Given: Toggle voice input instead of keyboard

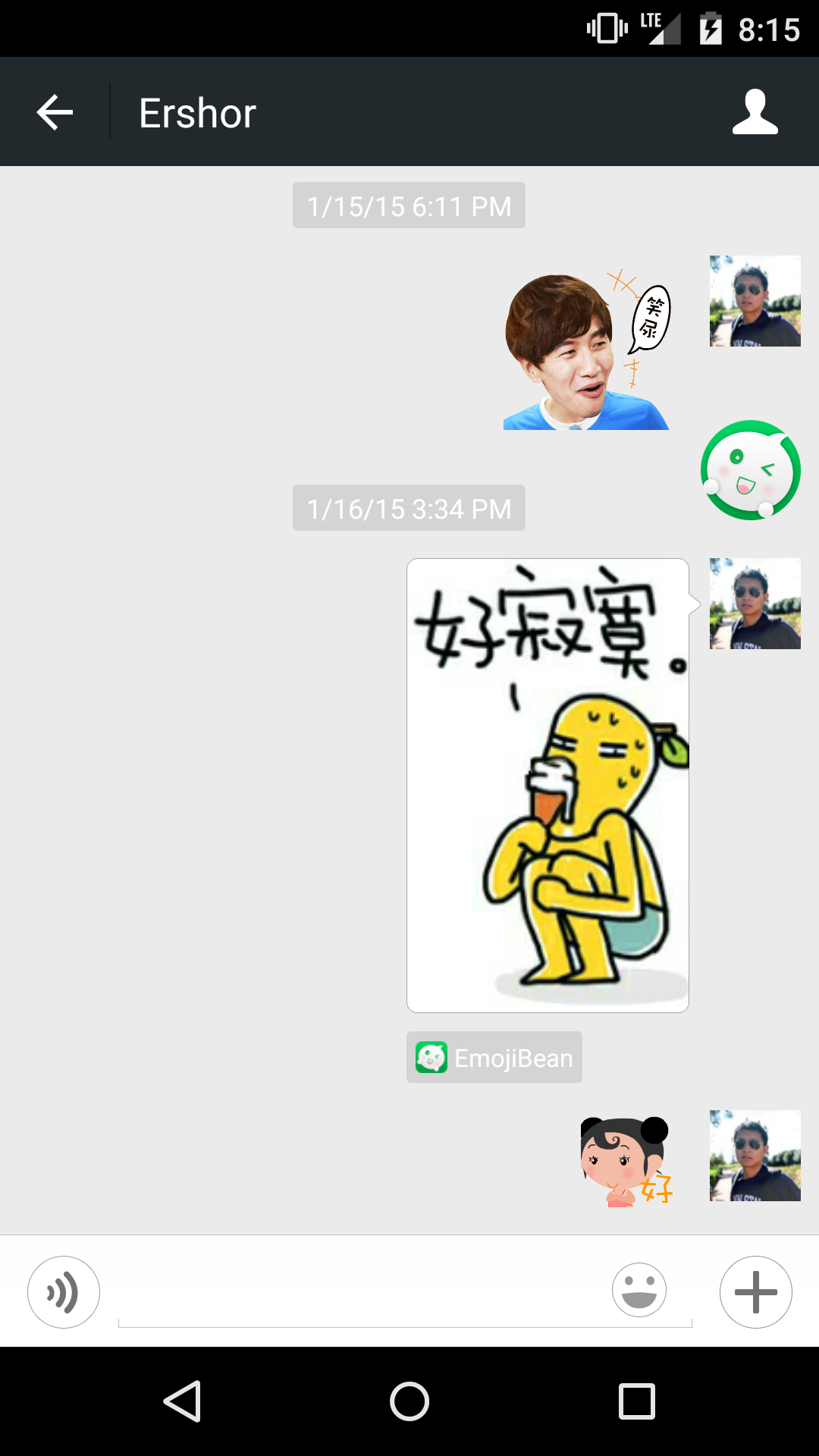Looking at the screenshot, I should coord(63,1291).
